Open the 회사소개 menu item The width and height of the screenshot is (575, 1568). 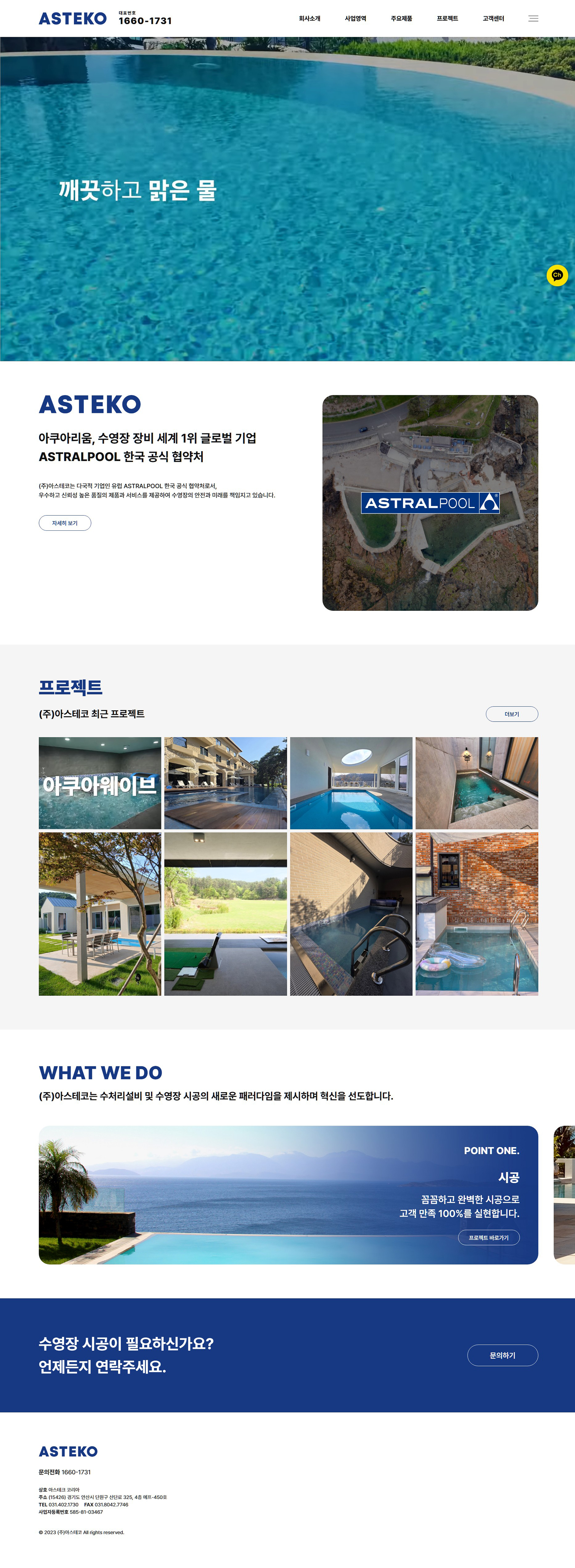[x=310, y=19]
